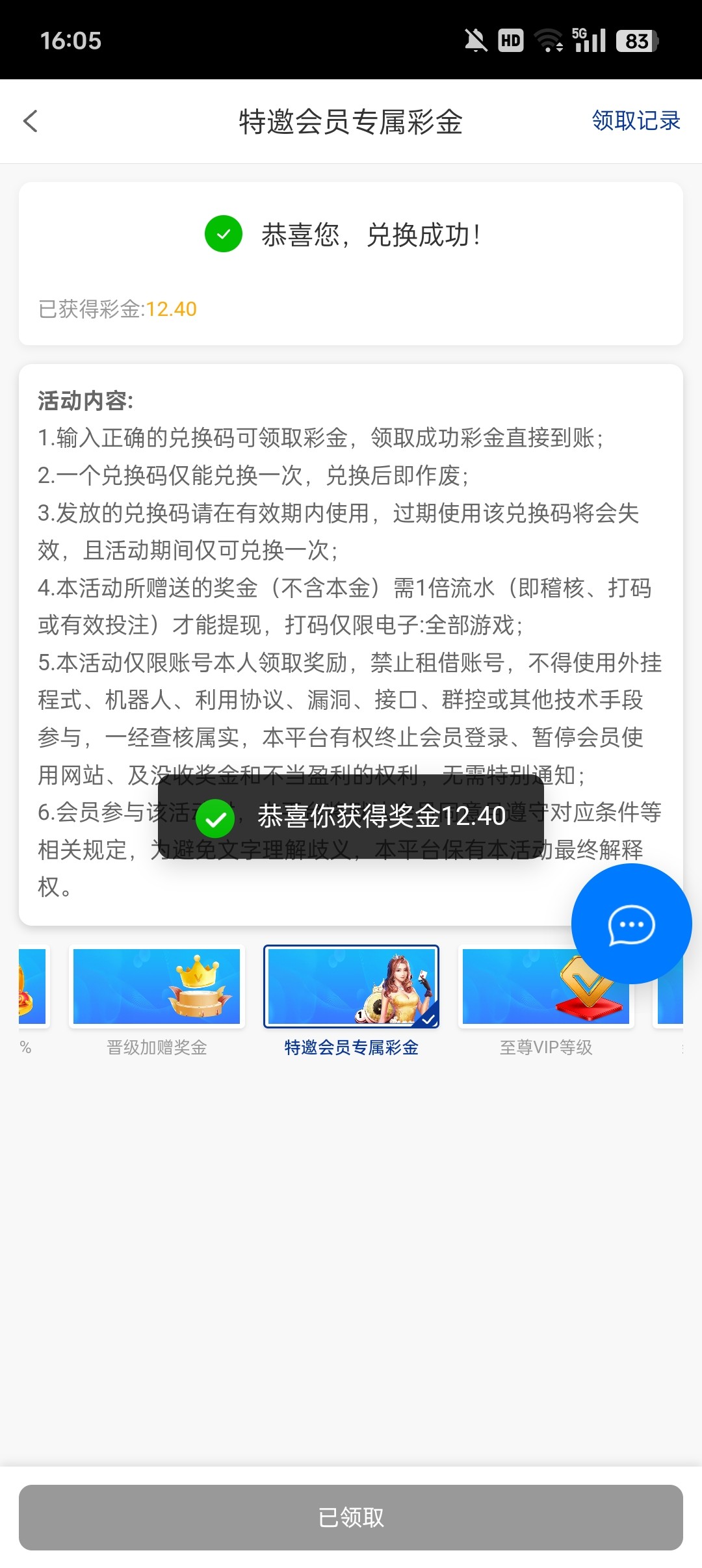702x1568 pixels.
Task: Go back using the top-left arrow
Action: click(31, 121)
